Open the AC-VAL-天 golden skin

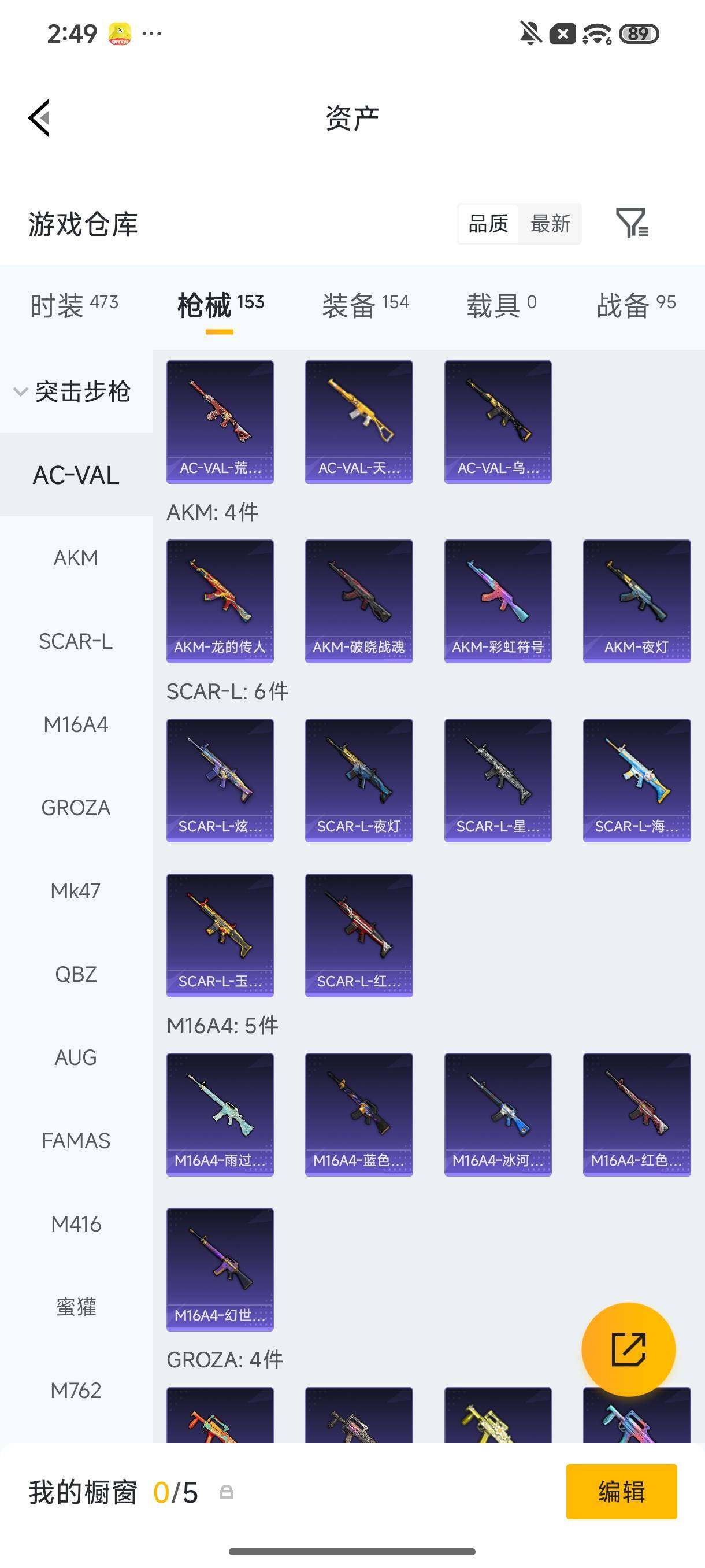[359, 422]
